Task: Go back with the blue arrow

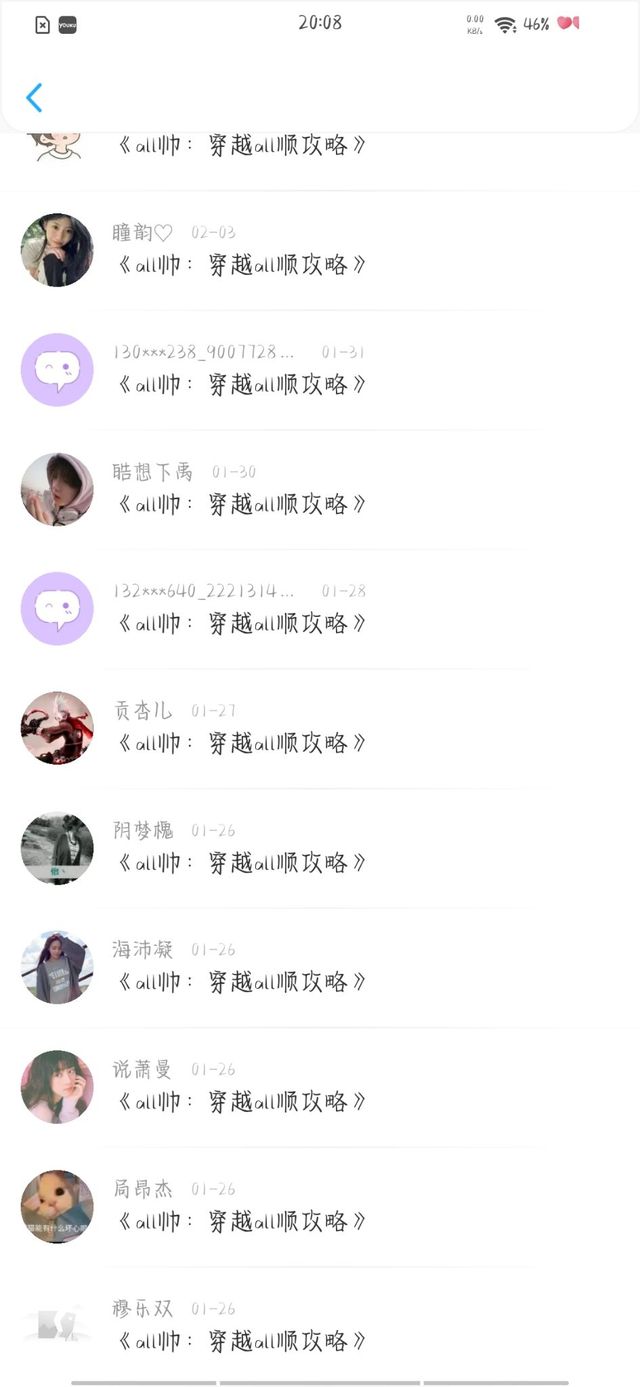Action: 34,97
